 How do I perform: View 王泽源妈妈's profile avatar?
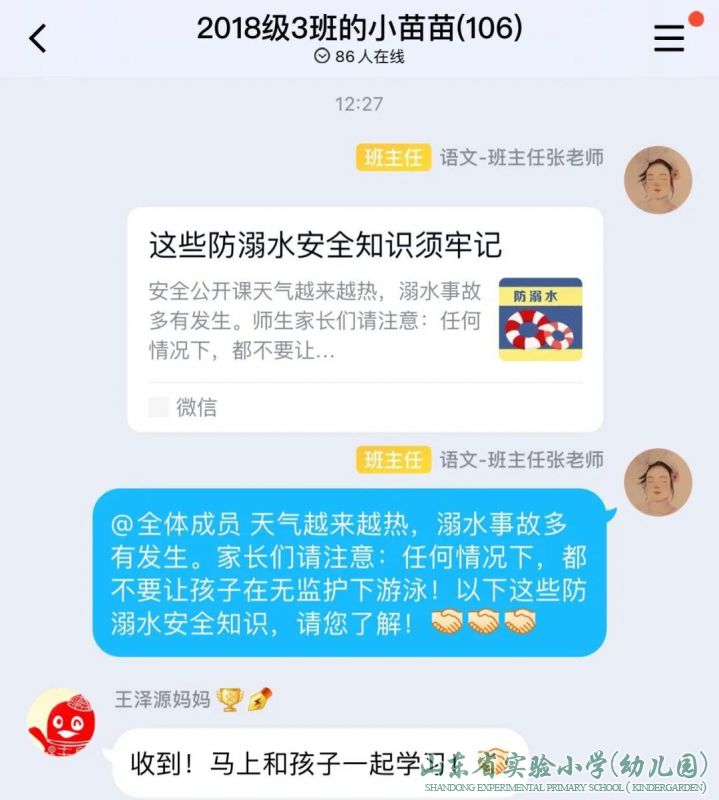pos(61,722)
